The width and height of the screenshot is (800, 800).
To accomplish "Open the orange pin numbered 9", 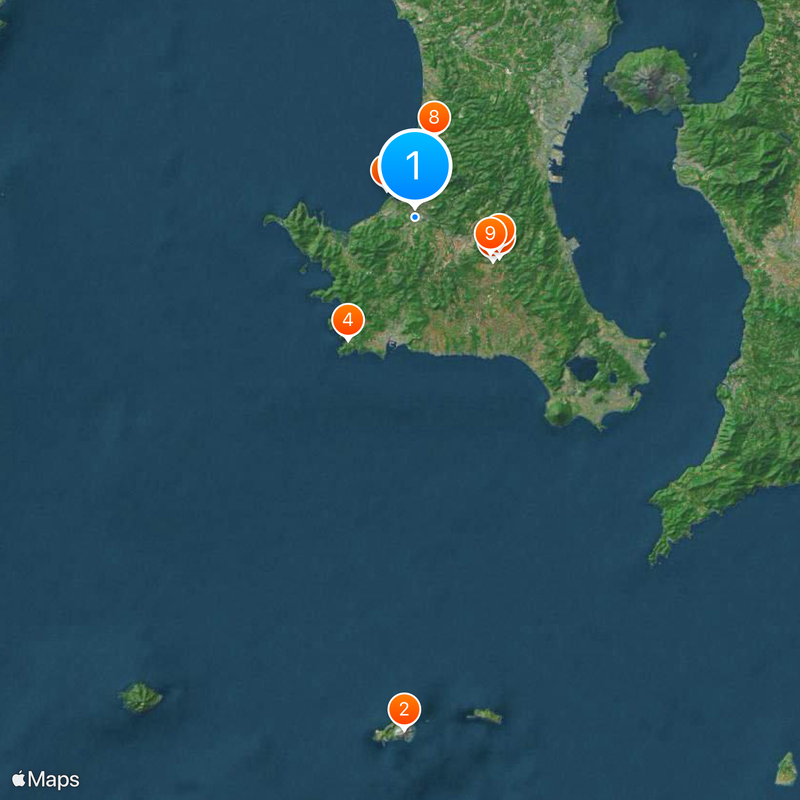I will [489, 233].
